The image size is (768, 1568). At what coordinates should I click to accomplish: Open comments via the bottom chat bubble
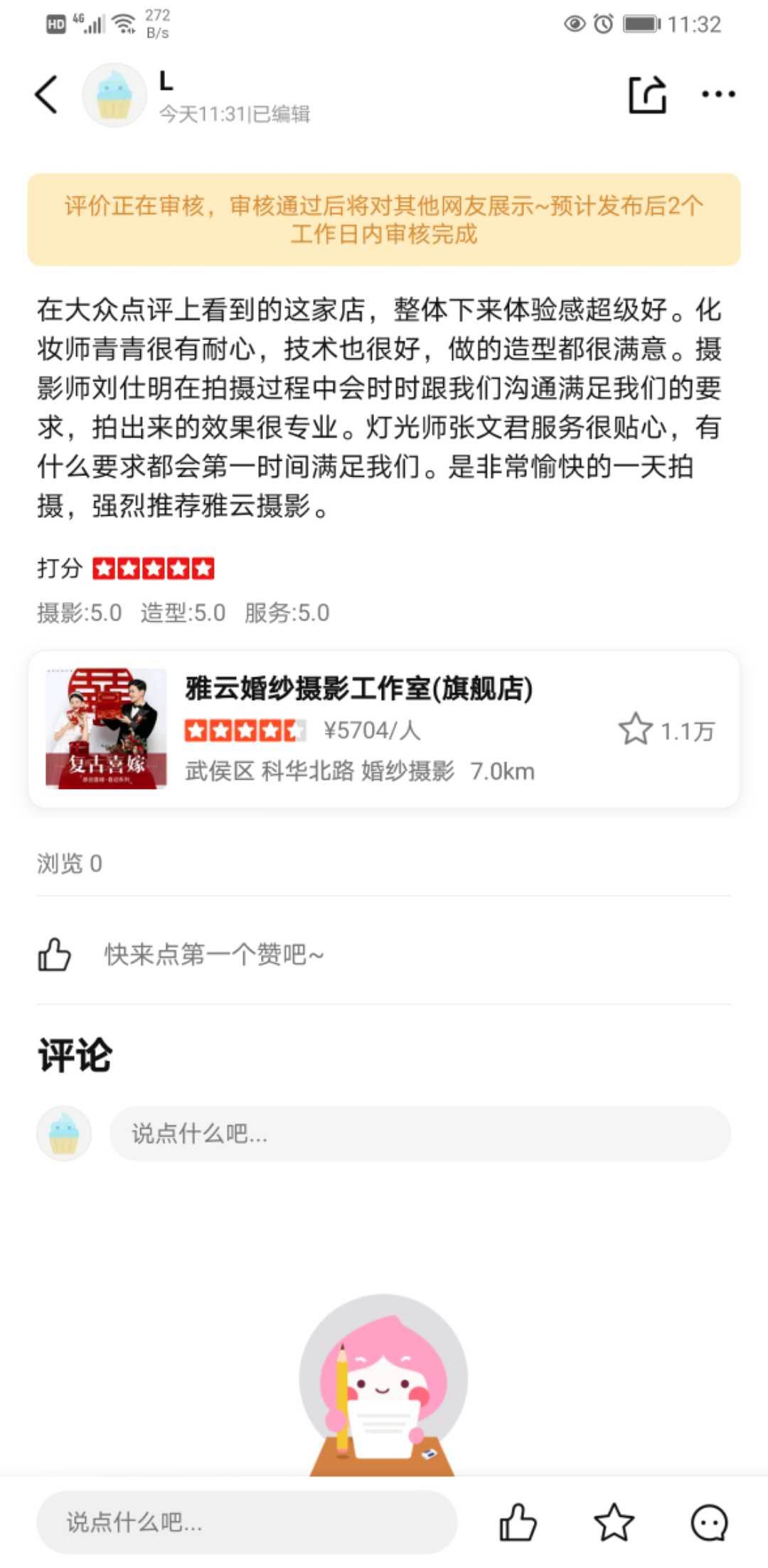(x=709, y=1522)
